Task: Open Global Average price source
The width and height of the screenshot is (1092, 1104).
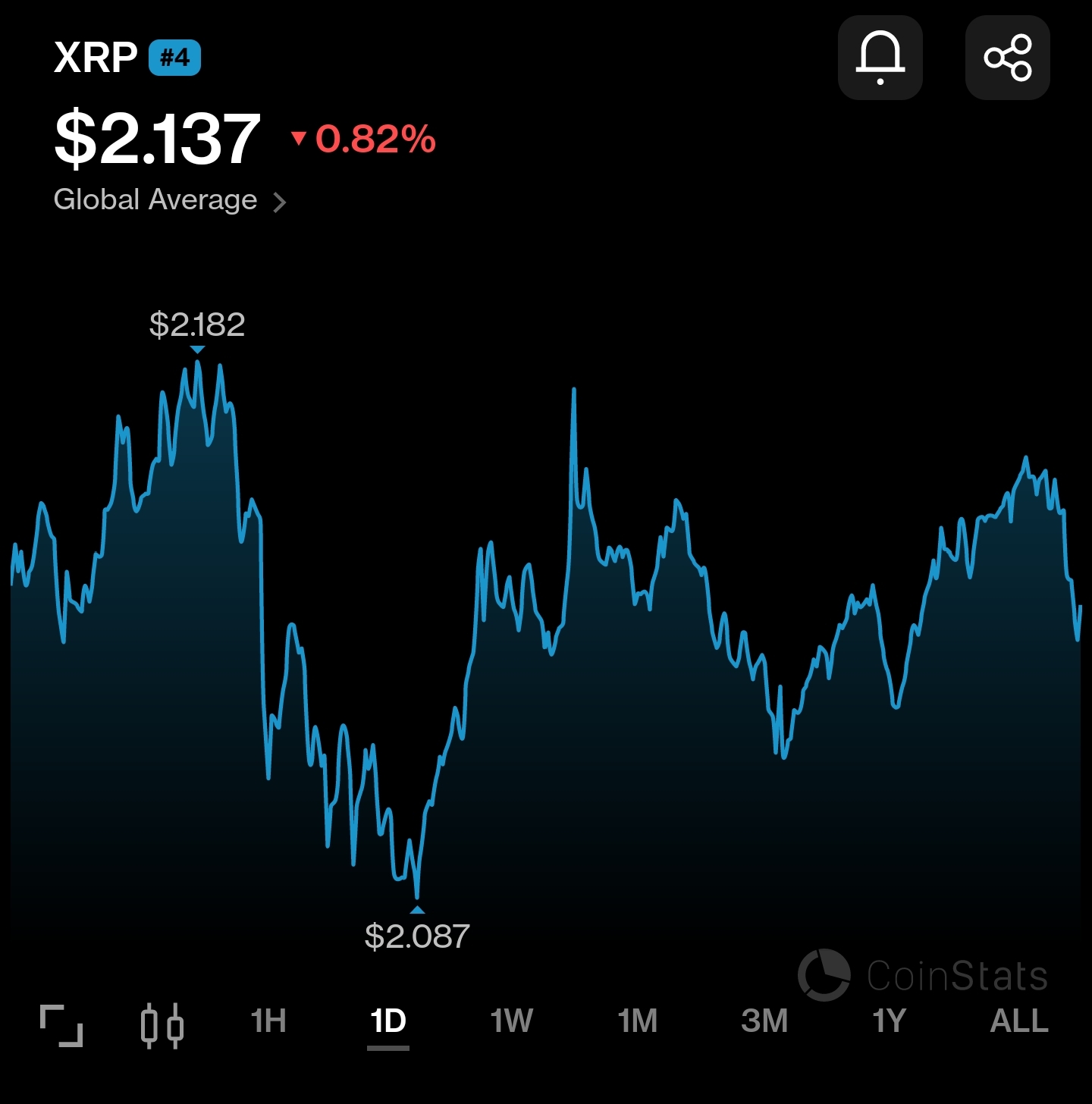Action: (x=170, y=200)
